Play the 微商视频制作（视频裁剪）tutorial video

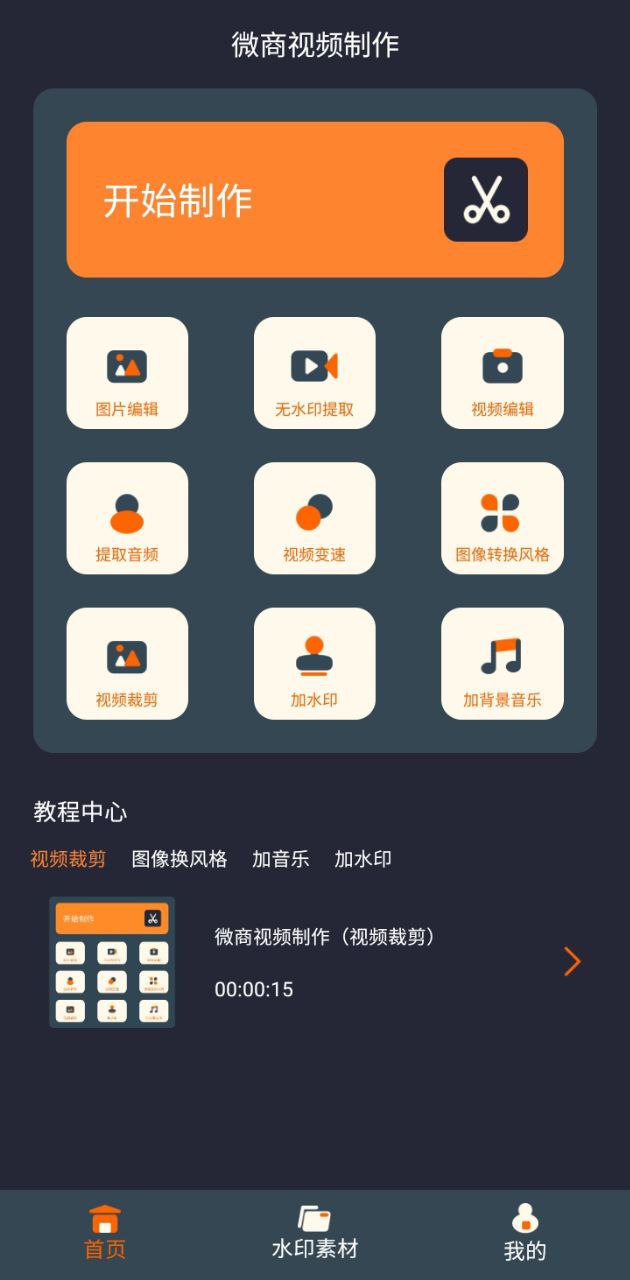(x=112, y=962)
